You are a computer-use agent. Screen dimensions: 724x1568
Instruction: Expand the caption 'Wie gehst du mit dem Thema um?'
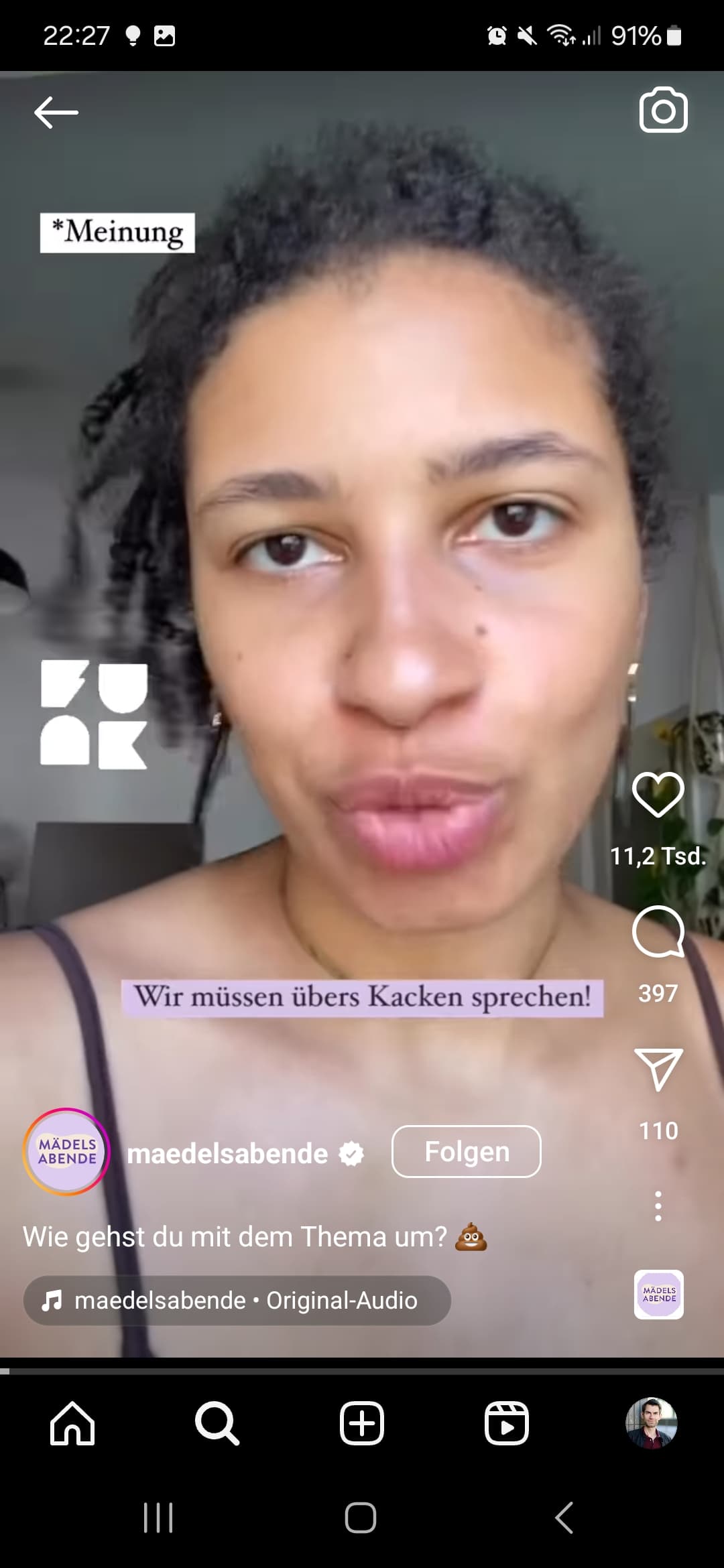[235, 1236]
